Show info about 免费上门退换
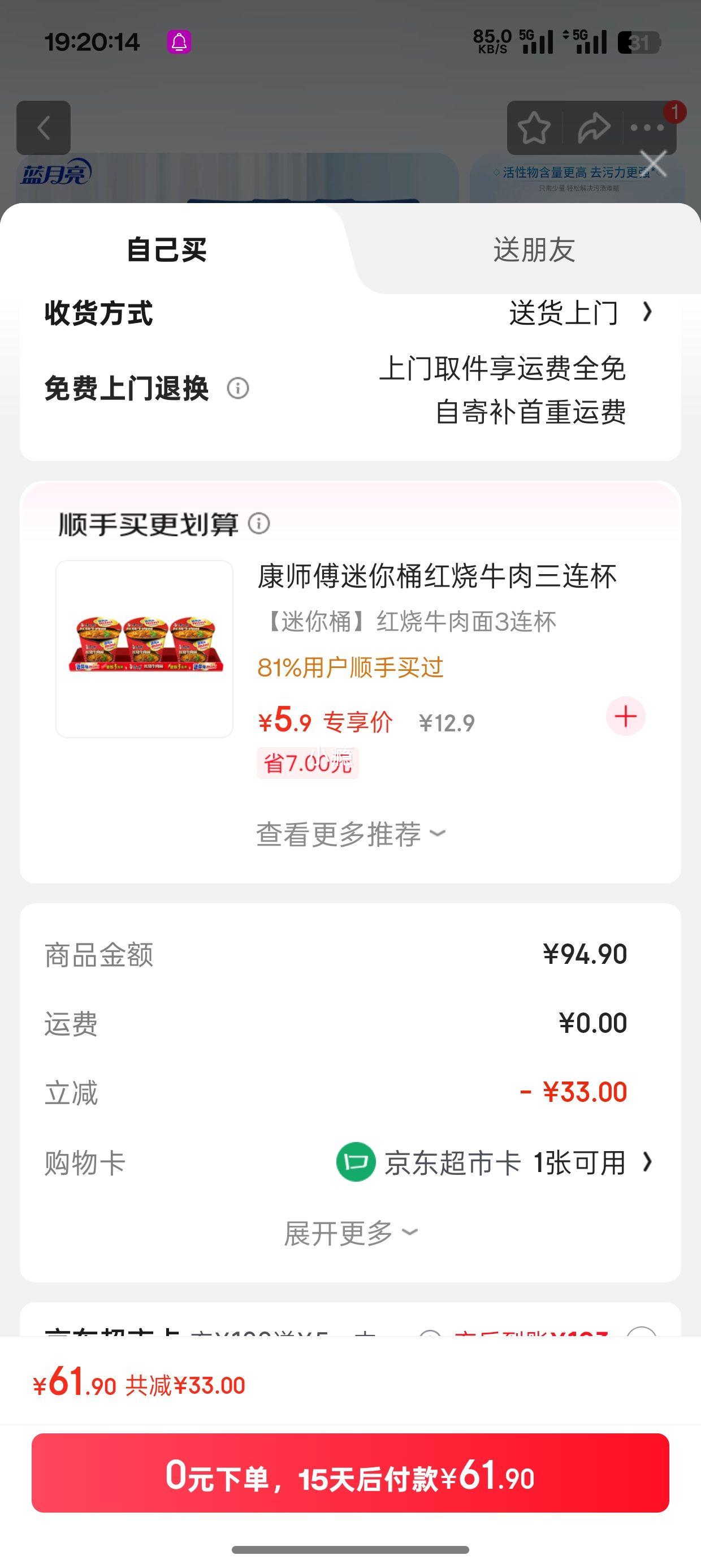 (x=238, y=387)
